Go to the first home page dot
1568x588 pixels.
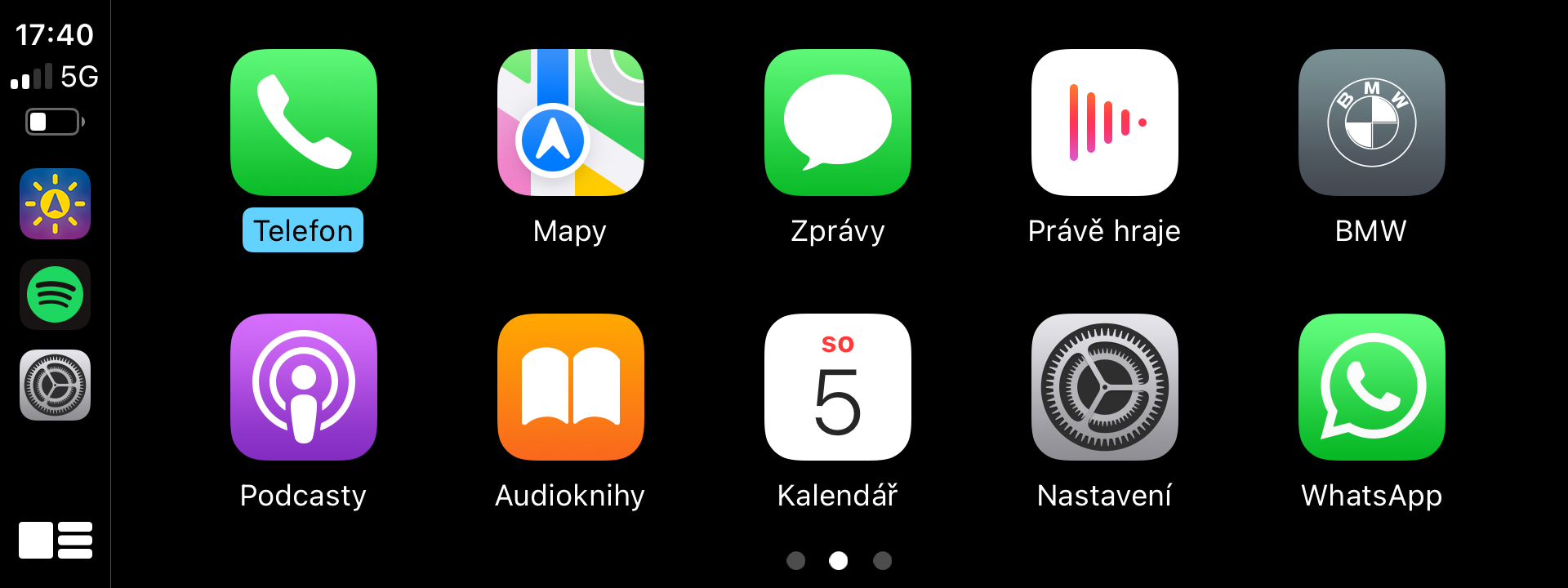(795, 560)
